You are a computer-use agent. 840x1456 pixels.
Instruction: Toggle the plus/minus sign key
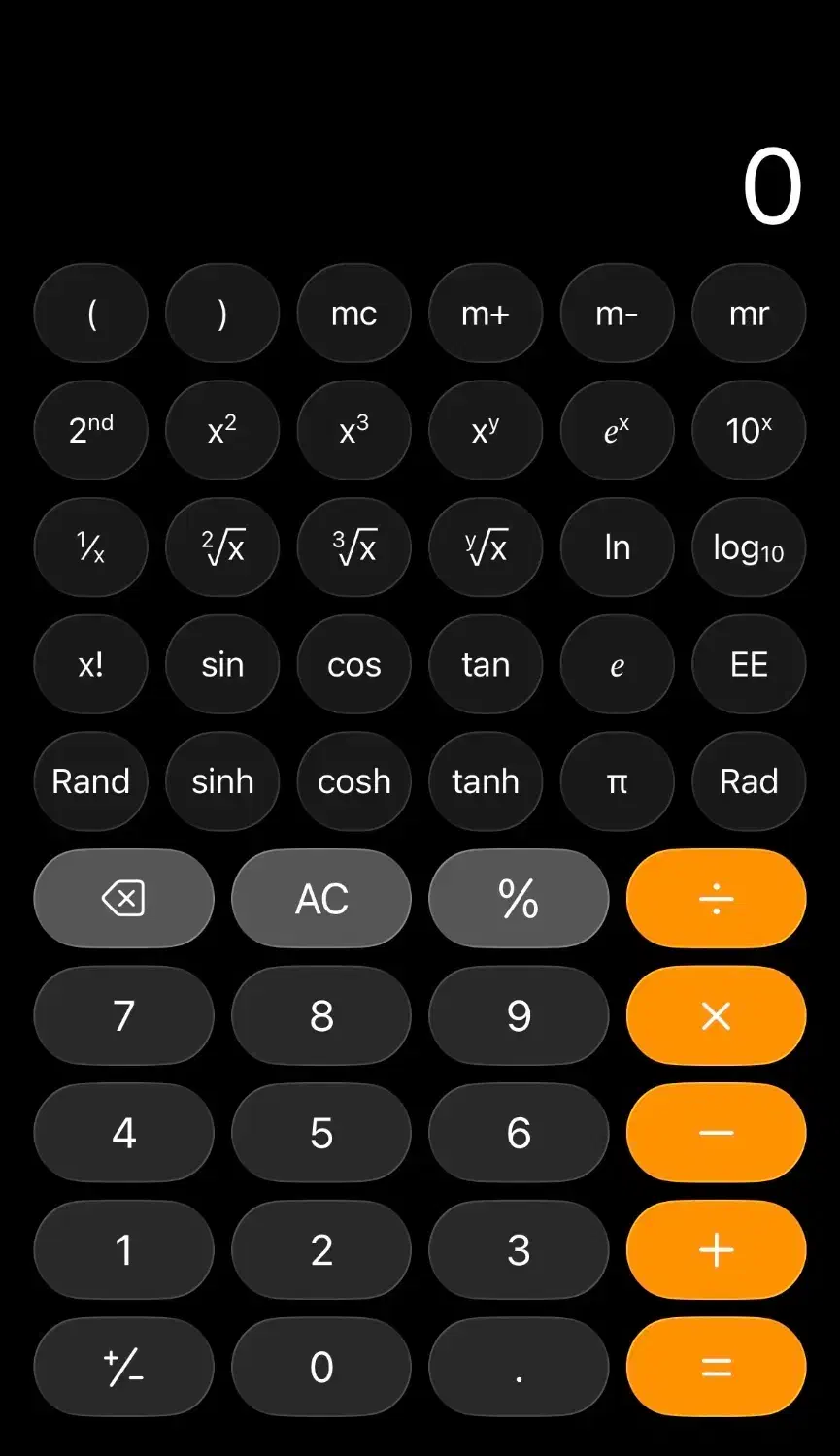(123, 1367)
